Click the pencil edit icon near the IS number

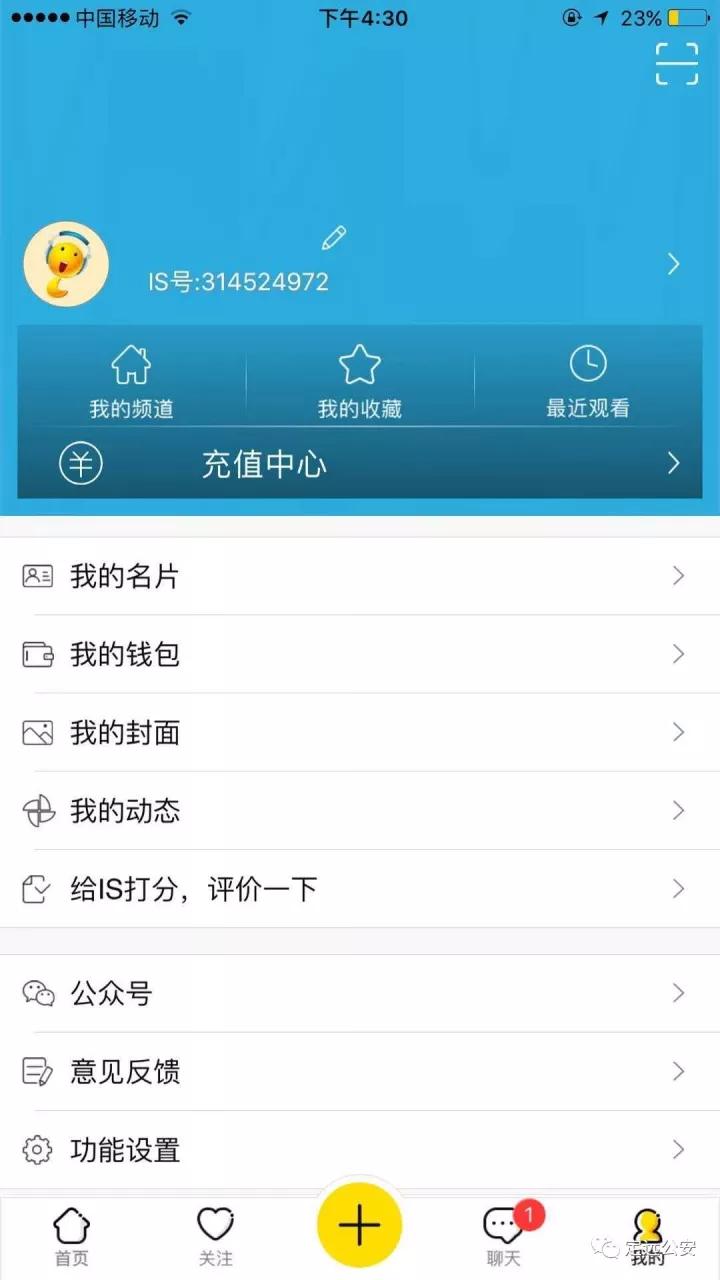(x=333, y=238)
